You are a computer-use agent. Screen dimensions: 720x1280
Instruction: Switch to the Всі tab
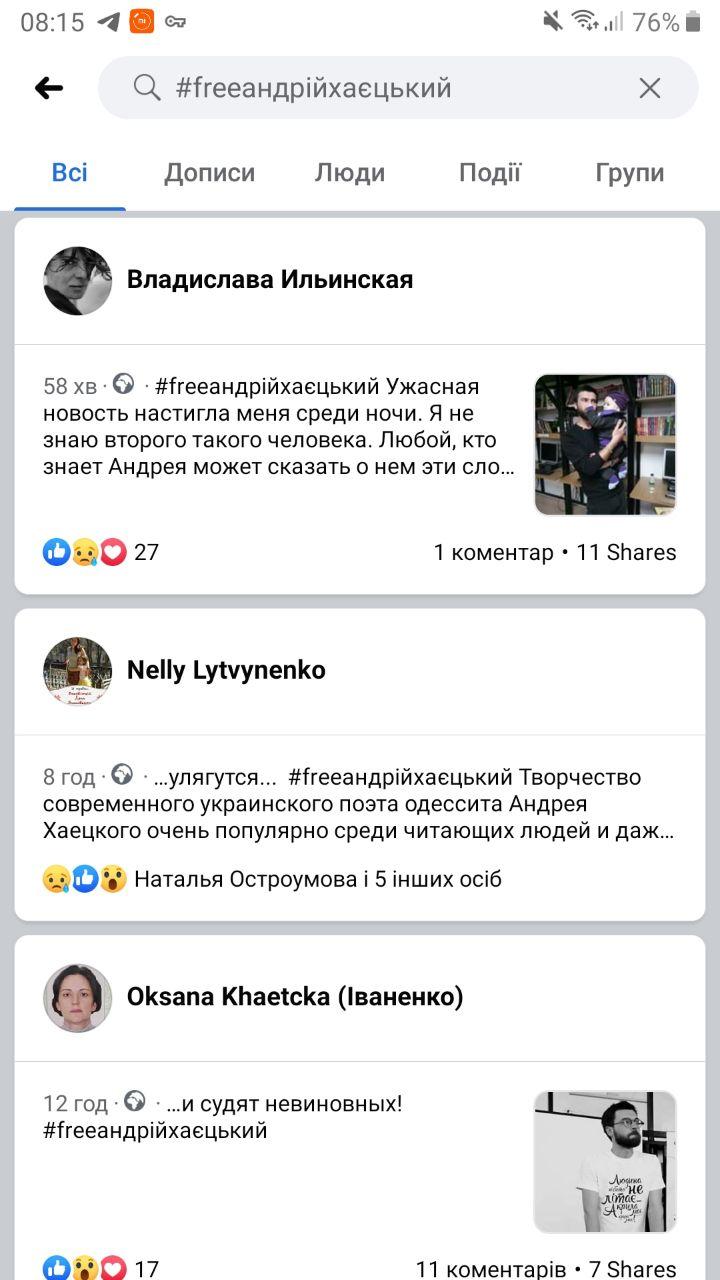click(x=70, y=173)
